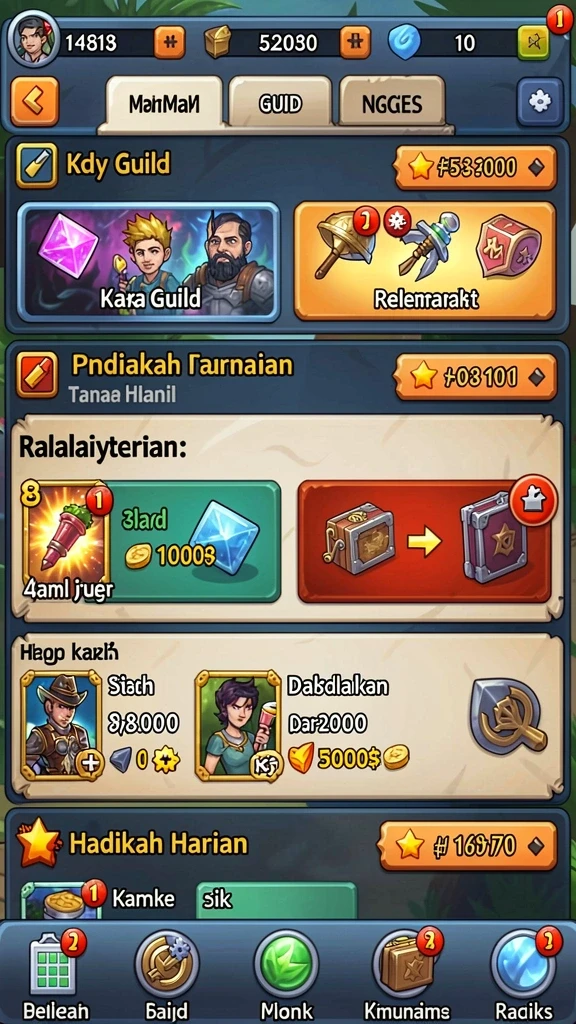Open the 3lard crystal offer card
576x1024 pixels.
(x=152, y=541)
